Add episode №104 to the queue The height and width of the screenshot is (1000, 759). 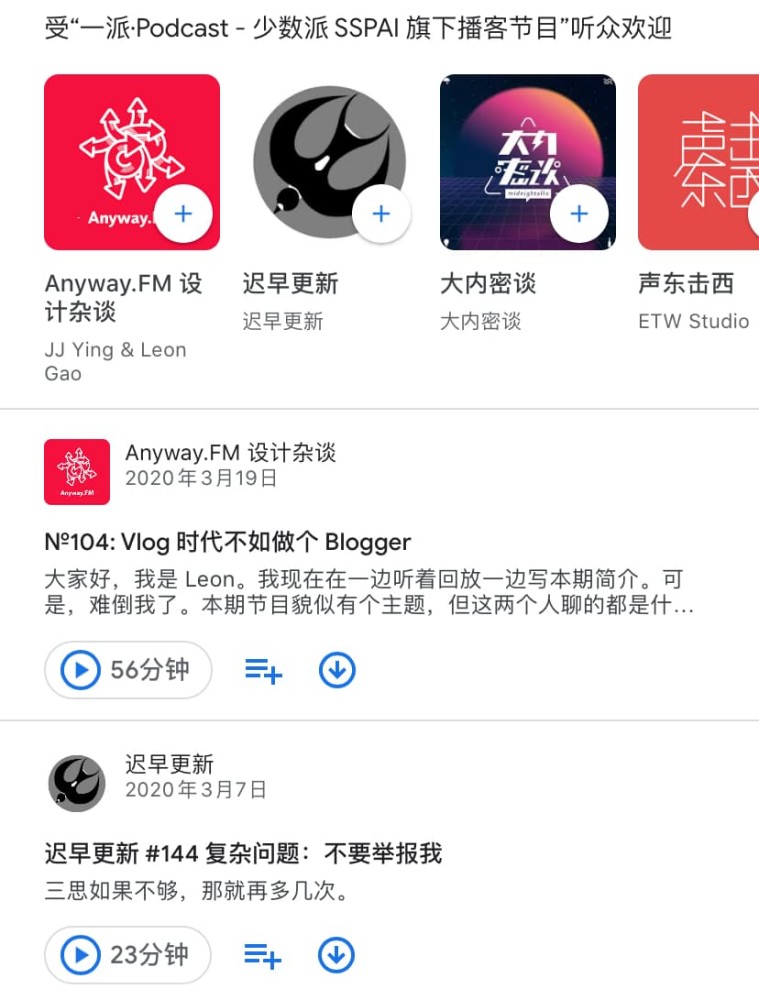263,671
